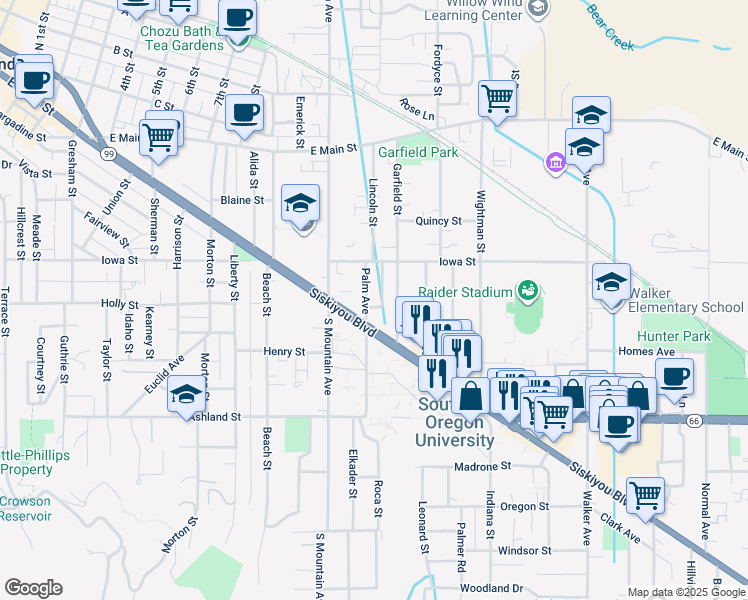Tap the cafe marker next to Homes Ave

click(675, 378)
